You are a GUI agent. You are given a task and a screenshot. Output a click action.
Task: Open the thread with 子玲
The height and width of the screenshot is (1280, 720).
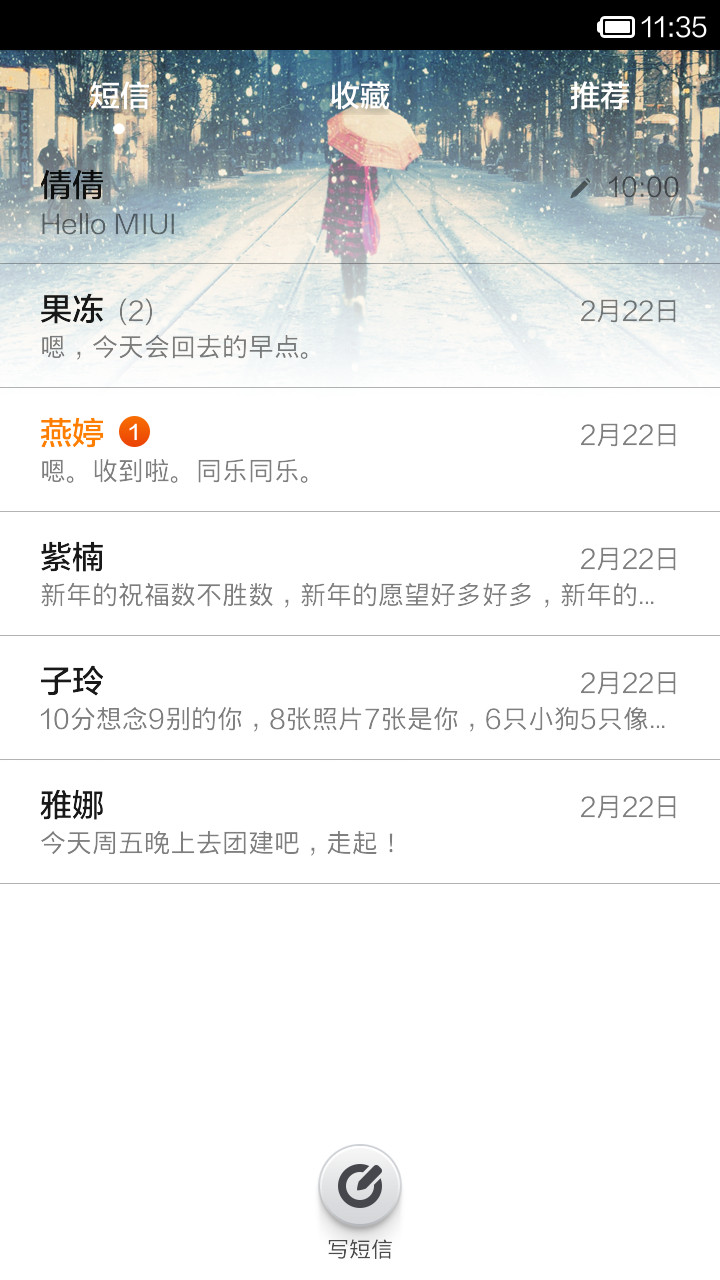tap(360, 698)
